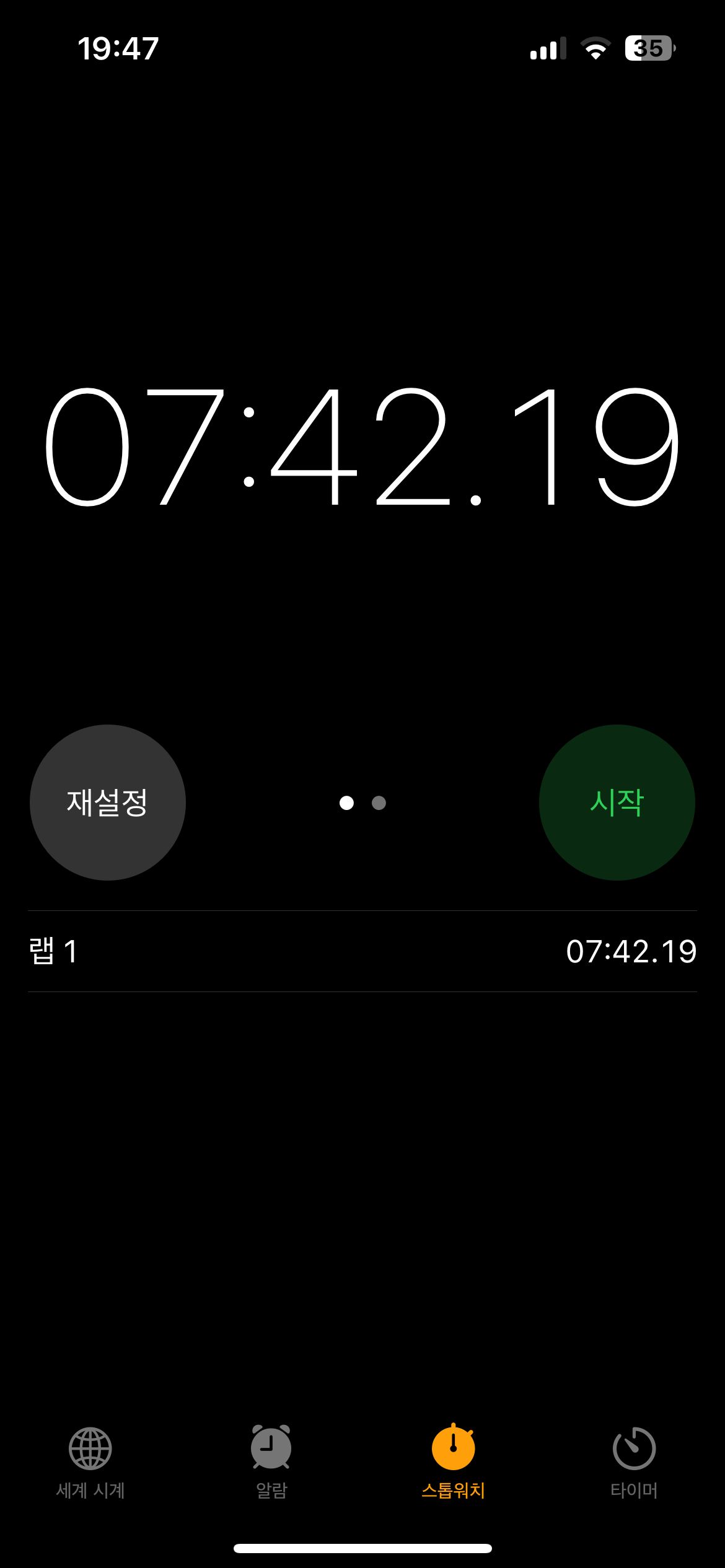
Task: Go to the 타이머 tab
Action: coord(634,1461)
